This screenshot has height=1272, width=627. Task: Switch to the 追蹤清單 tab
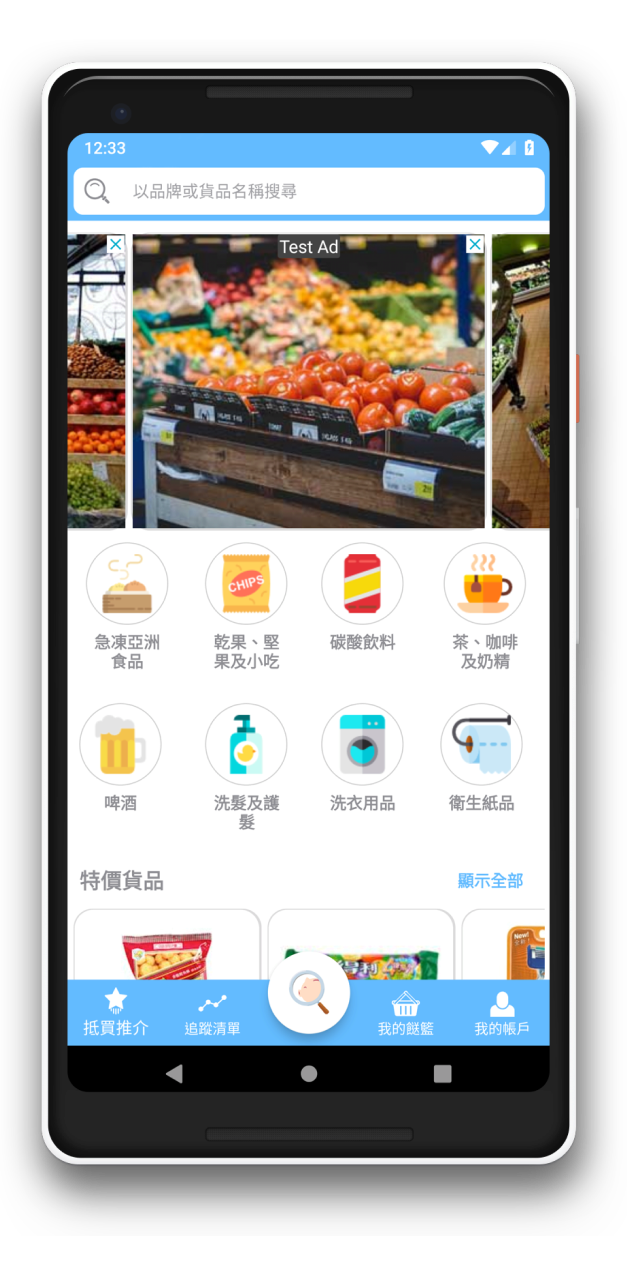click(212, 1013)
